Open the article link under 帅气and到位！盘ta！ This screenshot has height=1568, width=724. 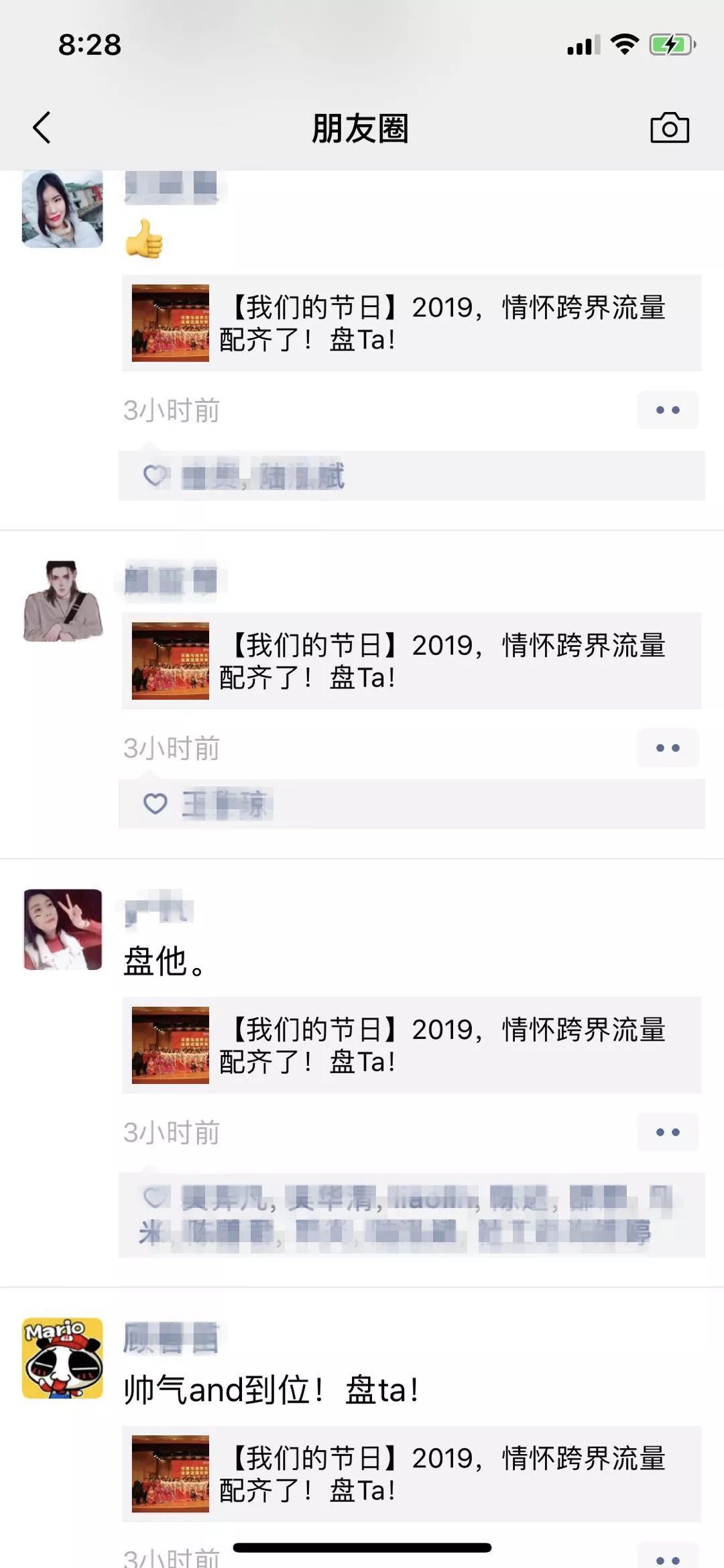[411, 1474]
